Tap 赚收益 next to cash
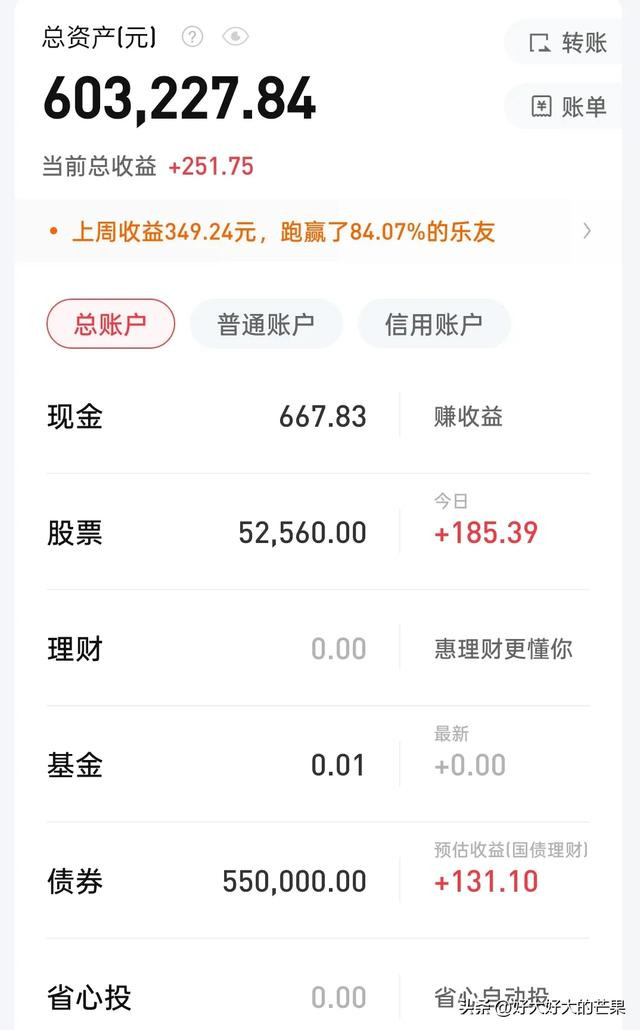 click(x=468, y=416)
